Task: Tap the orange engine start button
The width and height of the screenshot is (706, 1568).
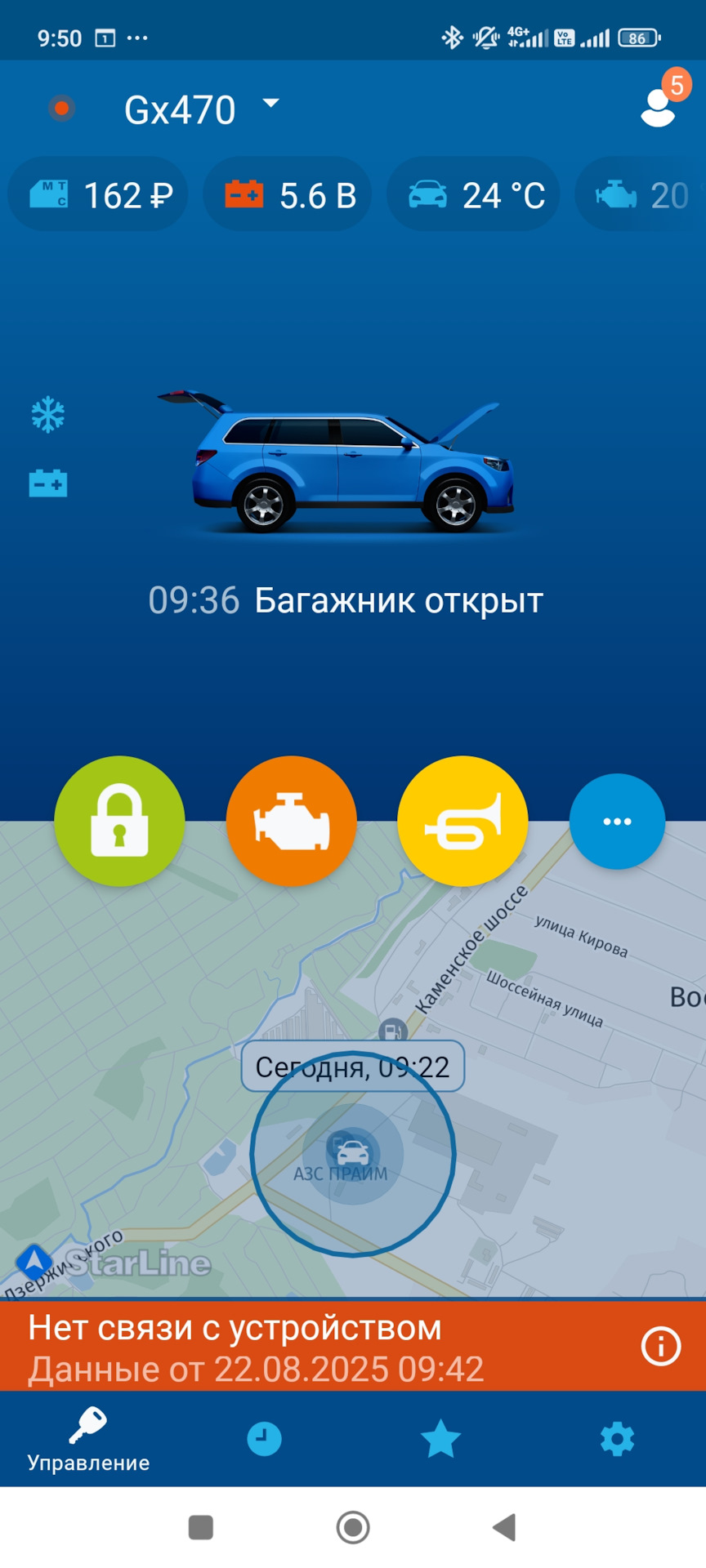Action: [x=291, y=821]
